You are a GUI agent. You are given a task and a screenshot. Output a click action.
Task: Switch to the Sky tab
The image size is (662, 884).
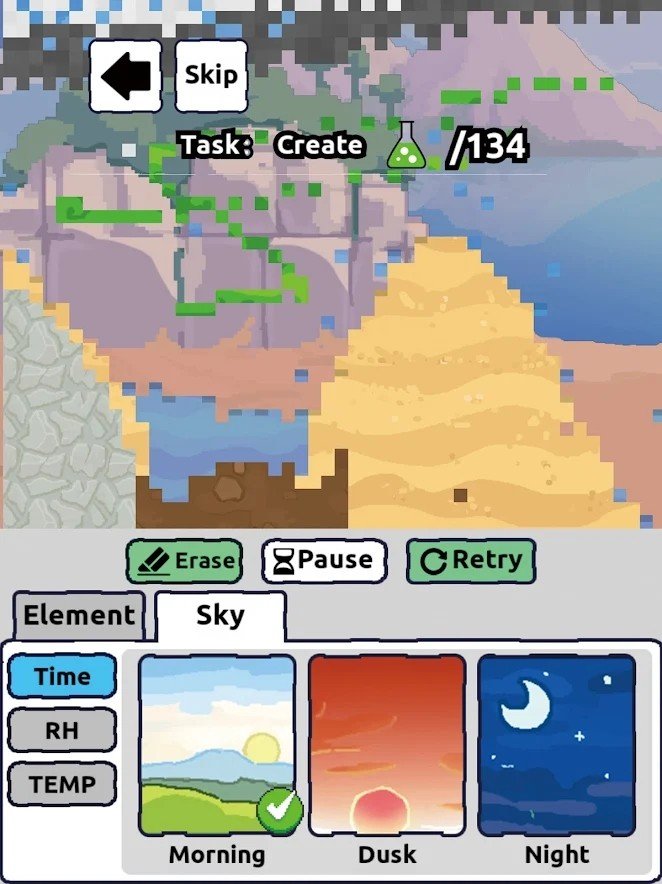pos(220,615)
